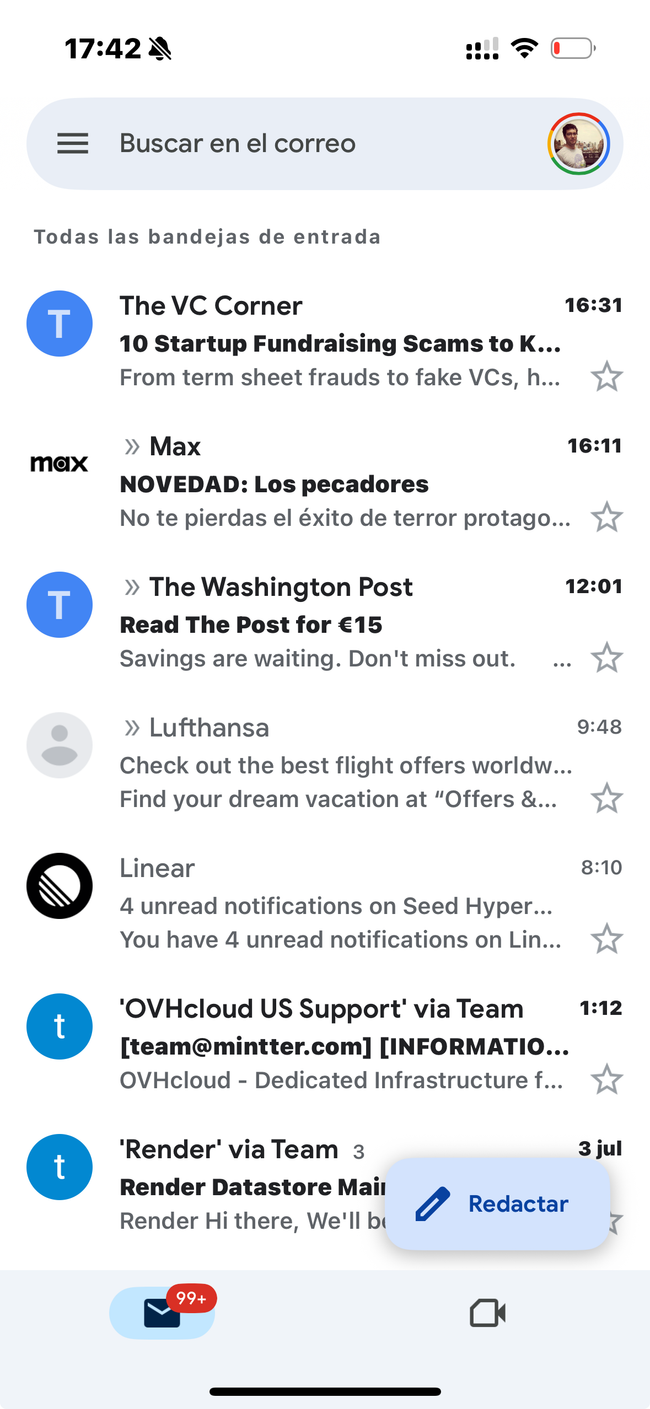Image resolution: width=650 pixels, height=1409 pixels.
Task: Open the Linear unread notifications email
Action: pyautogui.click(x=340, y=905)
